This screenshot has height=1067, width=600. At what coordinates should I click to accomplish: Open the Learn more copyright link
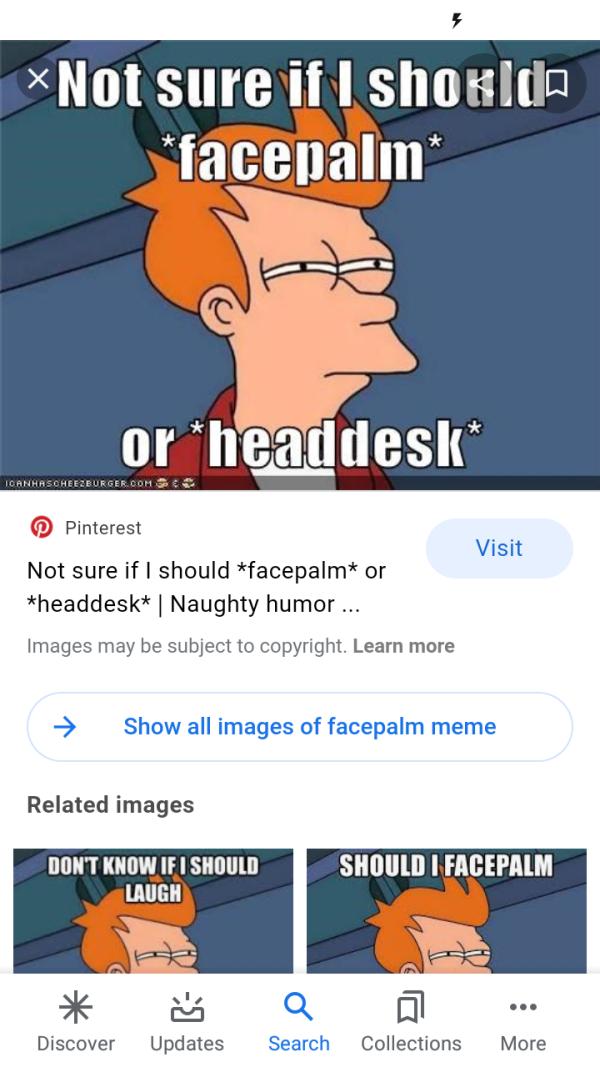[403, 646]
